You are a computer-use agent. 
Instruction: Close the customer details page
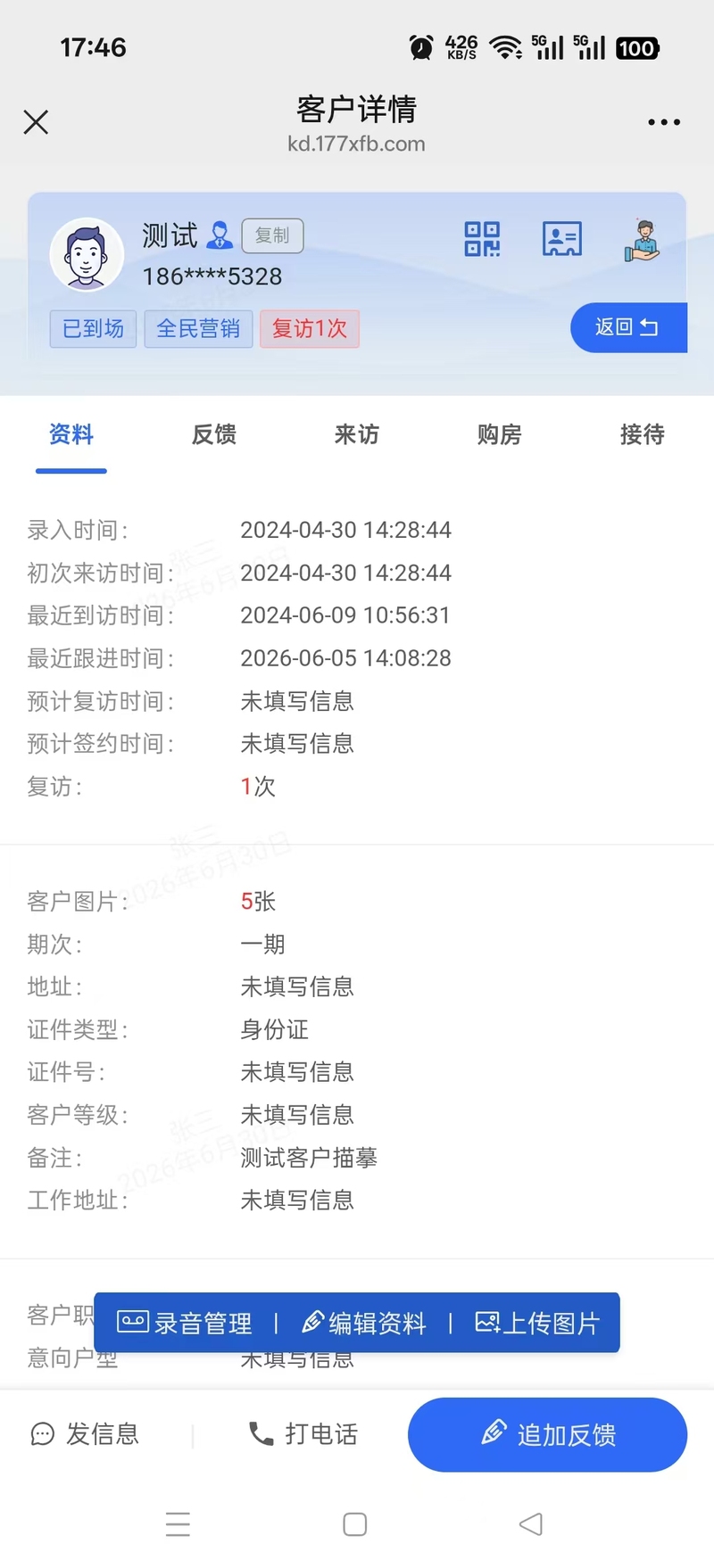tap(36, 122)
